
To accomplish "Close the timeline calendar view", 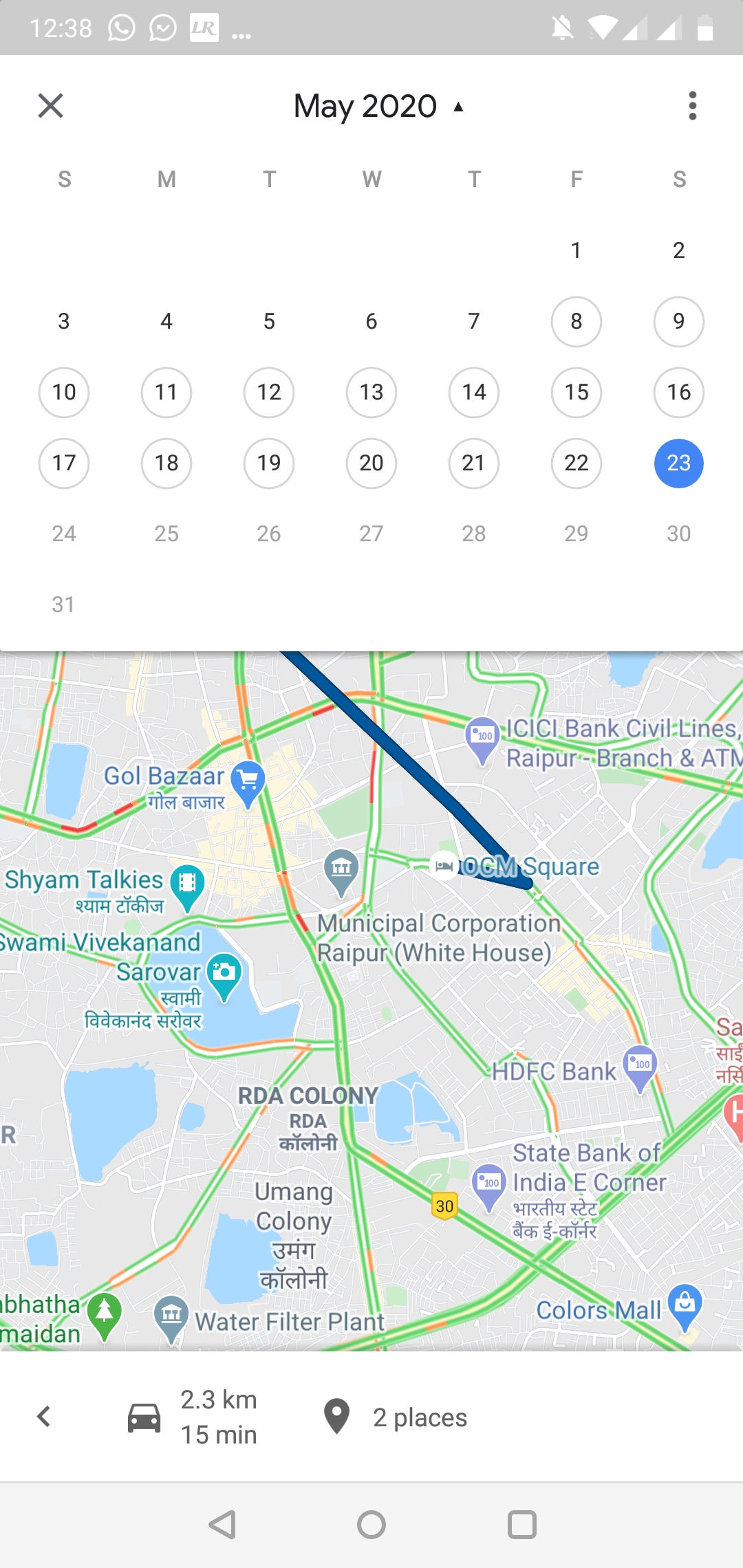I will pos(50,106).
